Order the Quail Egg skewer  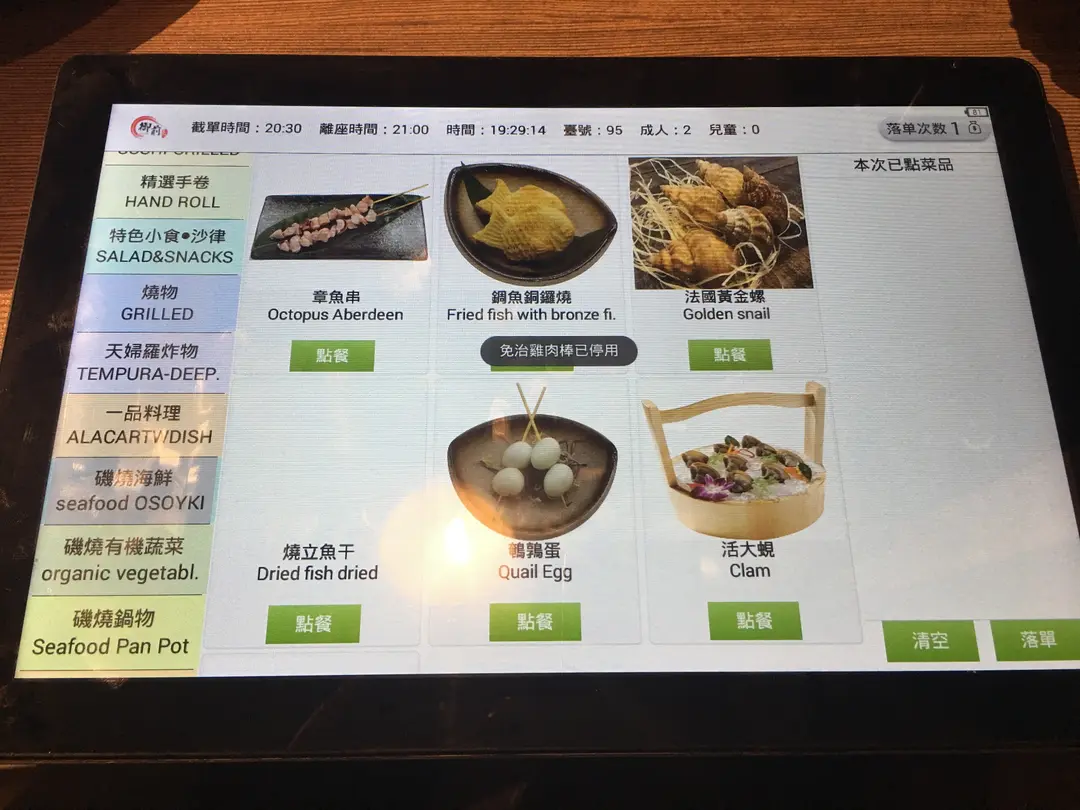coord(535,622)
